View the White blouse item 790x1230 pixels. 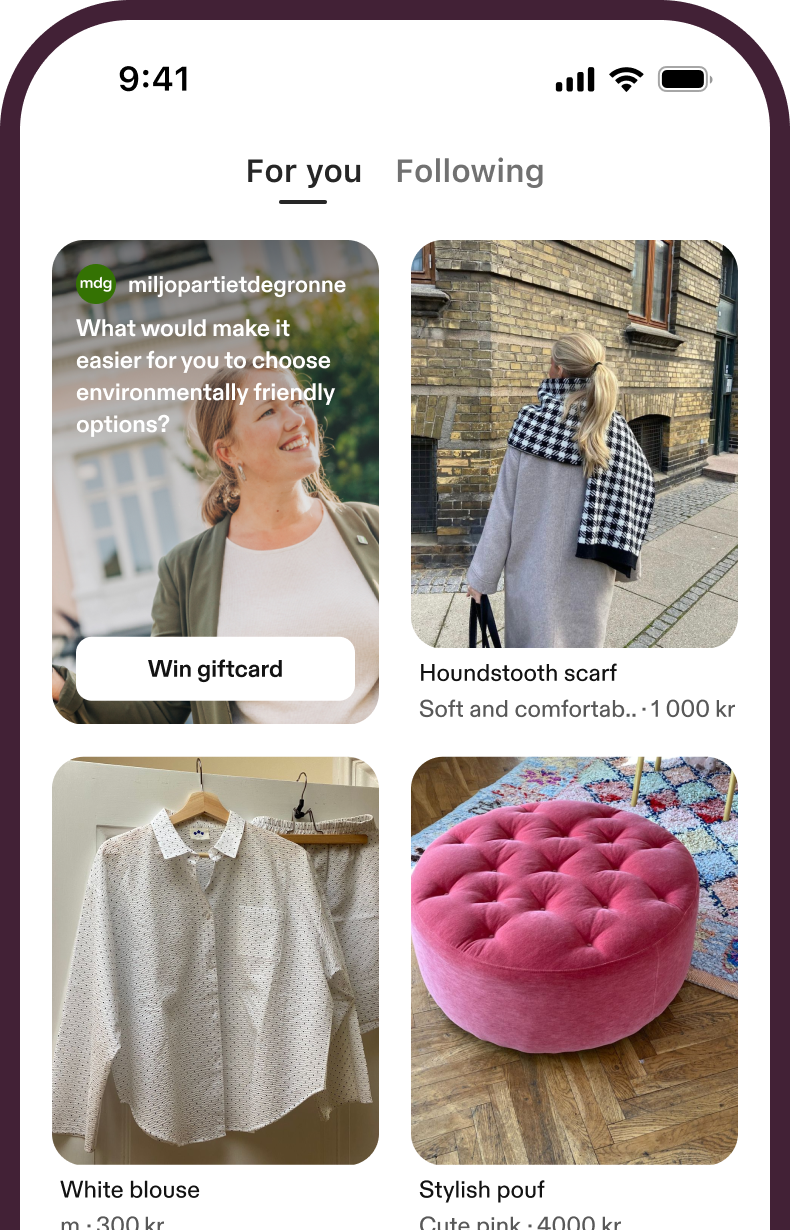[215, 960]
